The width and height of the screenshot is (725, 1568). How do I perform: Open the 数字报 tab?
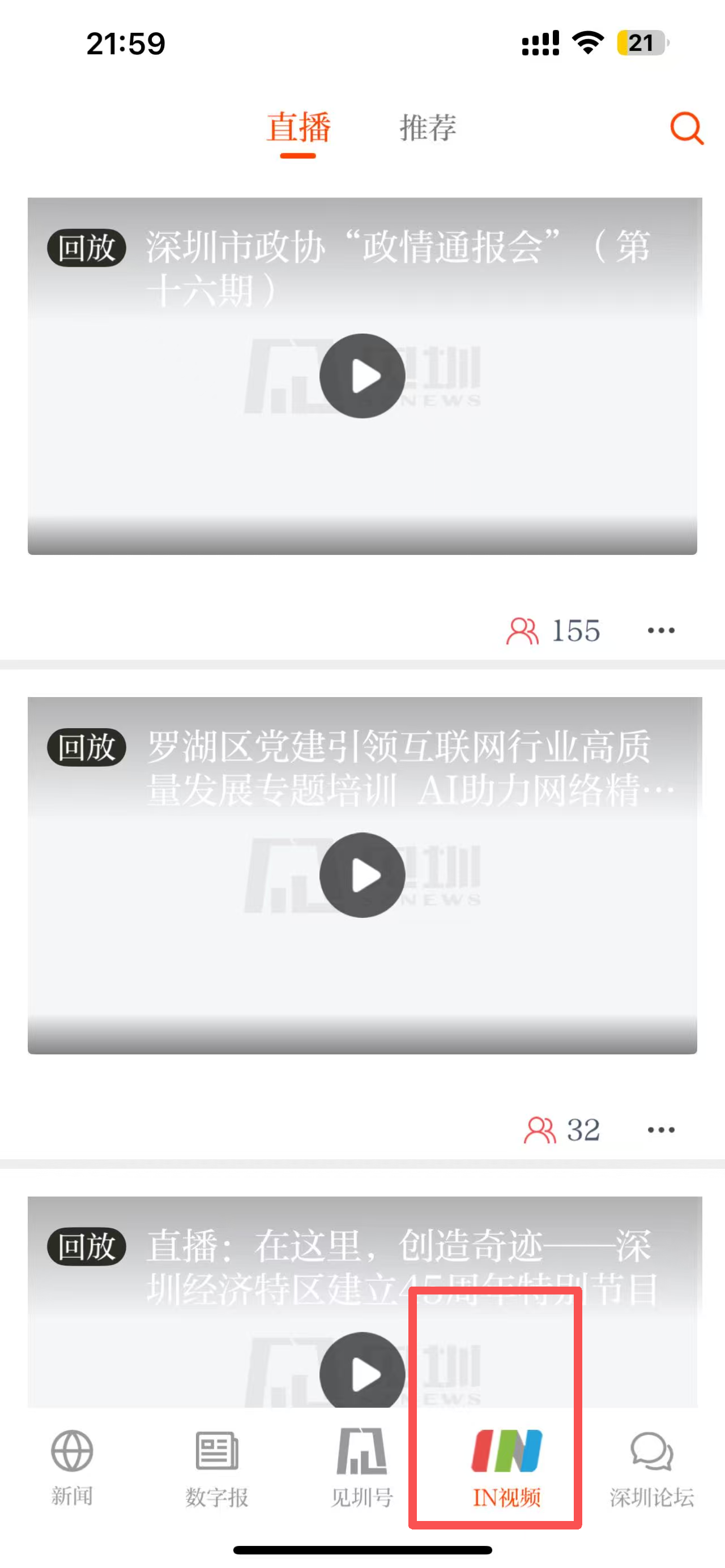[x=217, y=1467]
